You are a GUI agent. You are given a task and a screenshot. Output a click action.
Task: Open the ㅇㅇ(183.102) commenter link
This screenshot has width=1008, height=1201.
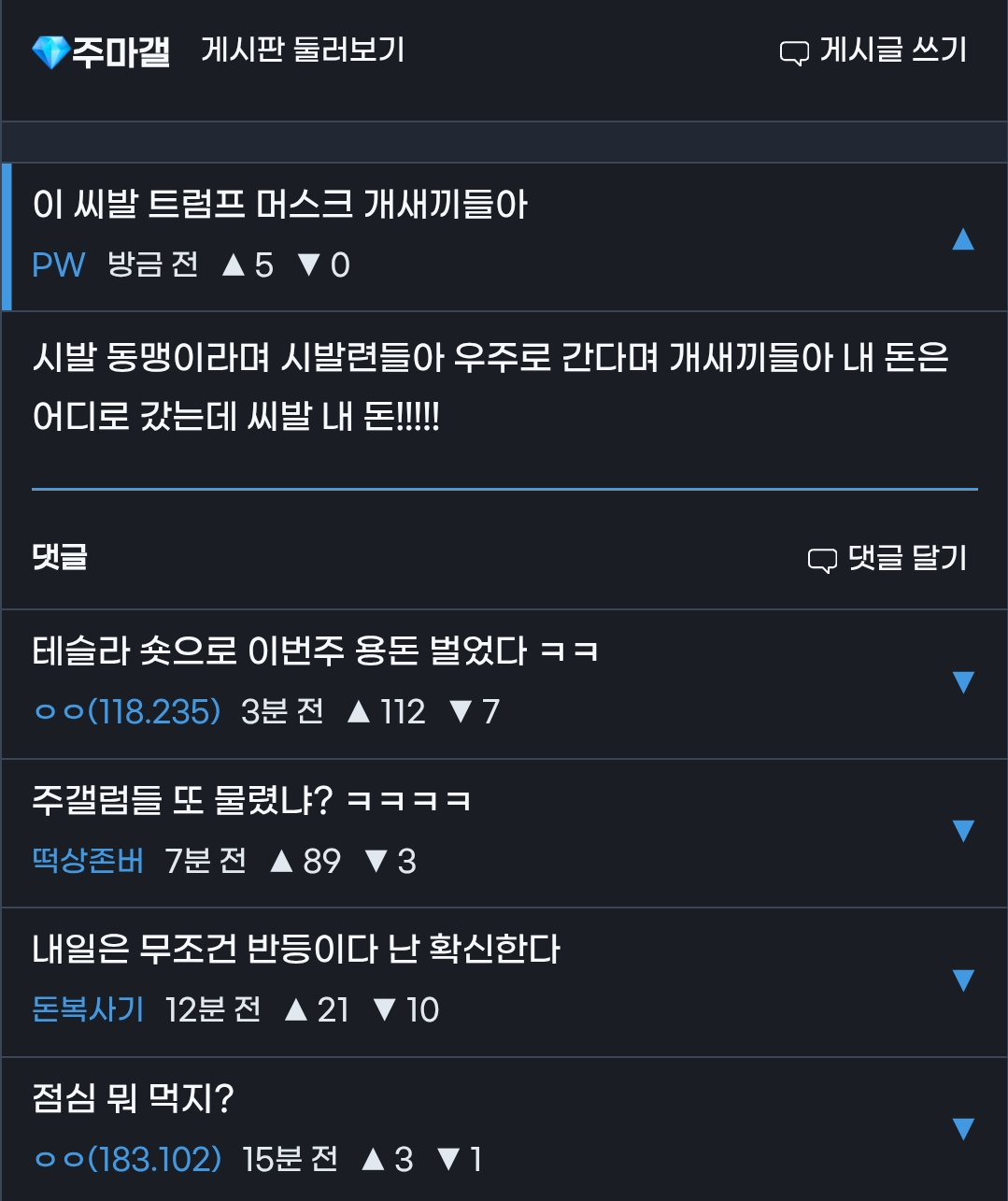click(128, 1160)
